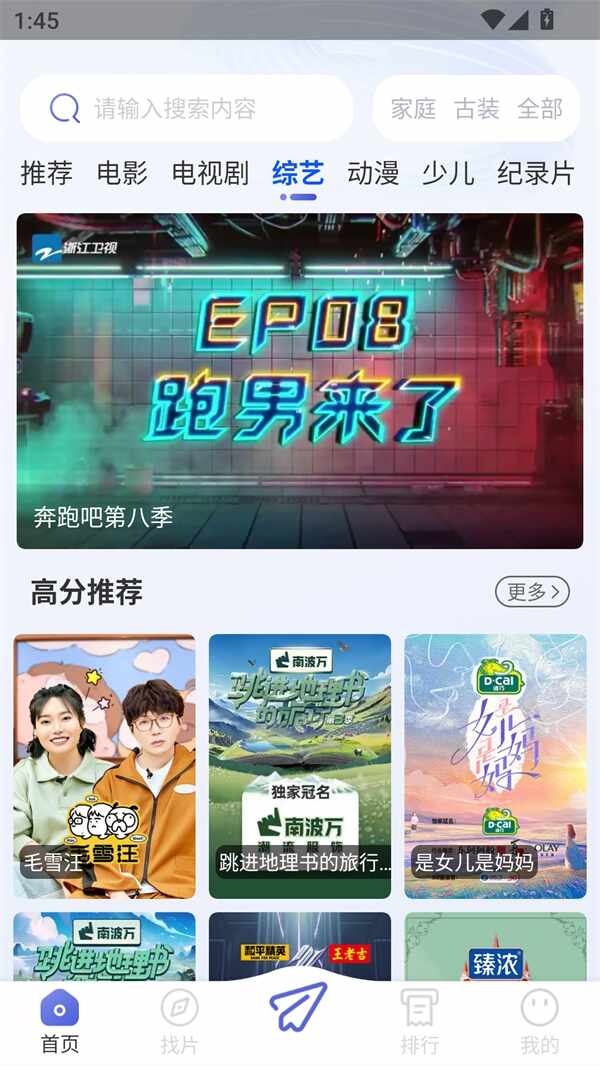Tap the center paper plane button
Screen dimensions: 600x1066
pos(299,1006)
